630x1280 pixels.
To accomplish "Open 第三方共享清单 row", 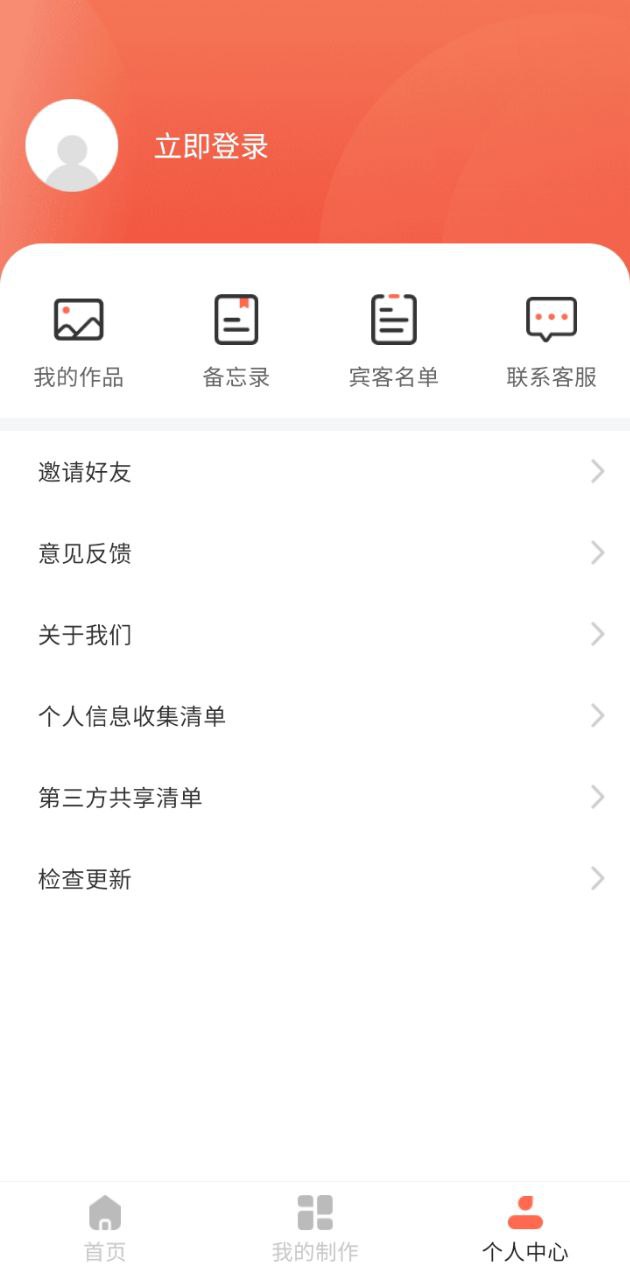I will click(x=315, y=798).
